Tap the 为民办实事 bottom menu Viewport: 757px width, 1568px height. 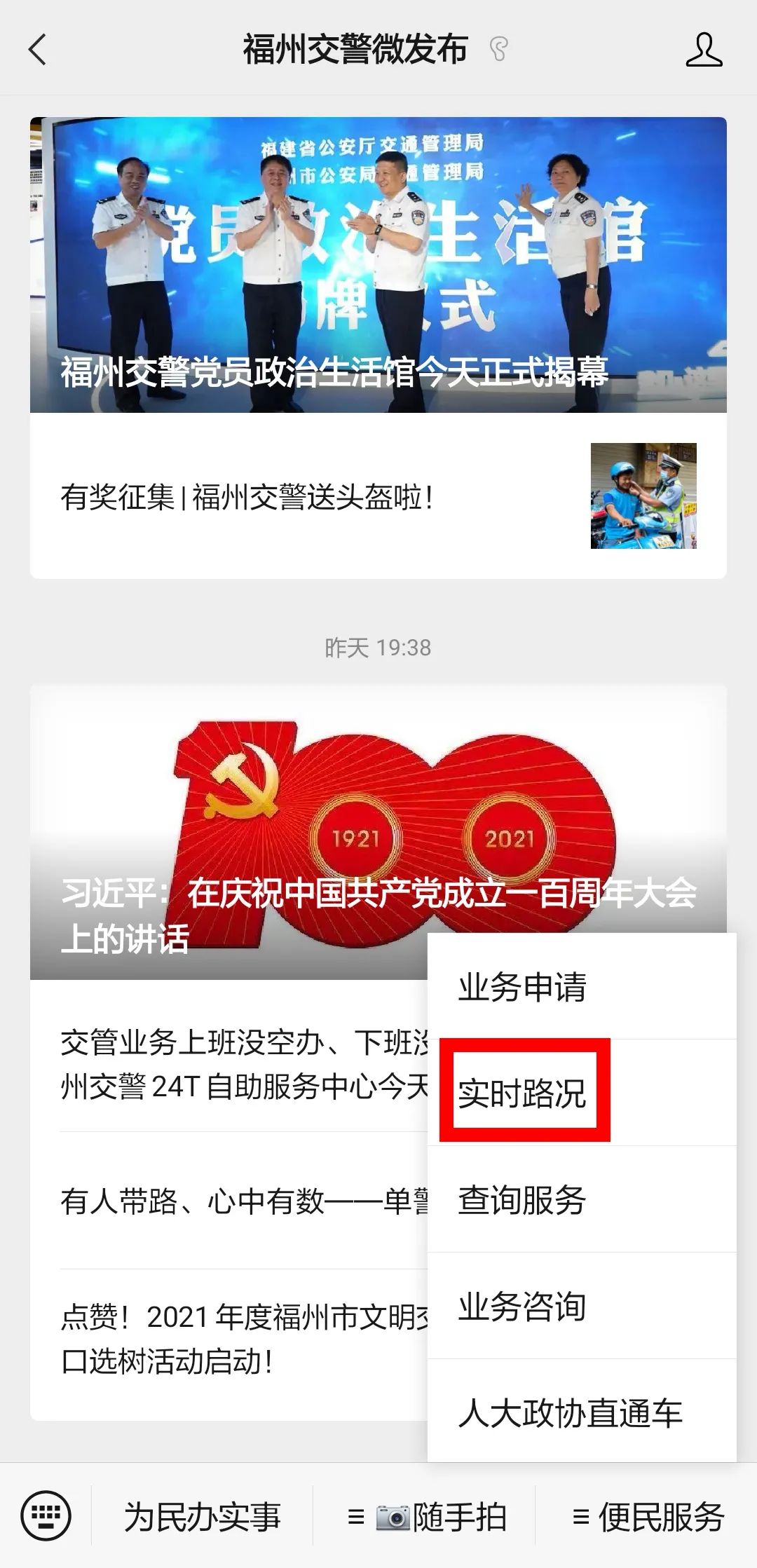pos(202,1518)
